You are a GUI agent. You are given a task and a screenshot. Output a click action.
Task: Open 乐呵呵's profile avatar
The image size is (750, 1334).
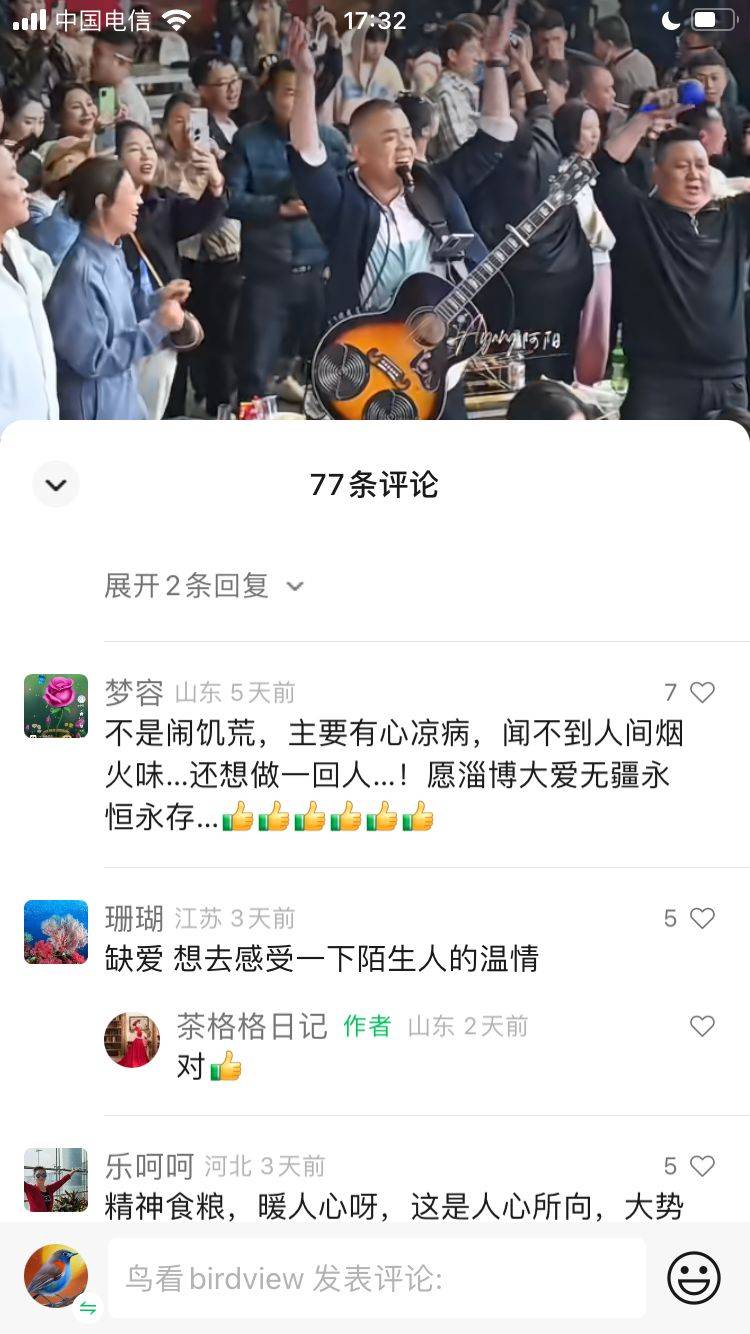pyautogui.click(x=56, y=1180)
